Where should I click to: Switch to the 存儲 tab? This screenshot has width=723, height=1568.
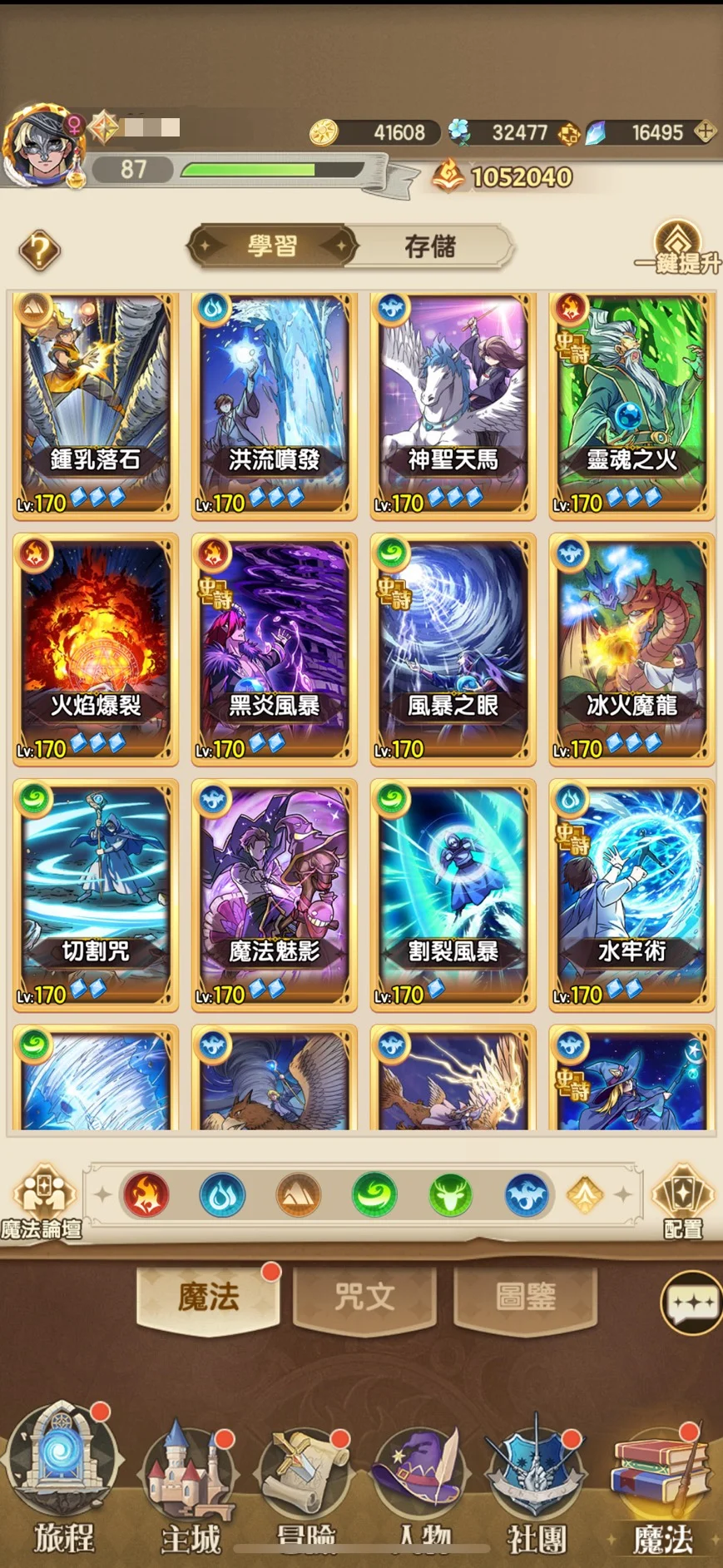point(429,246)
